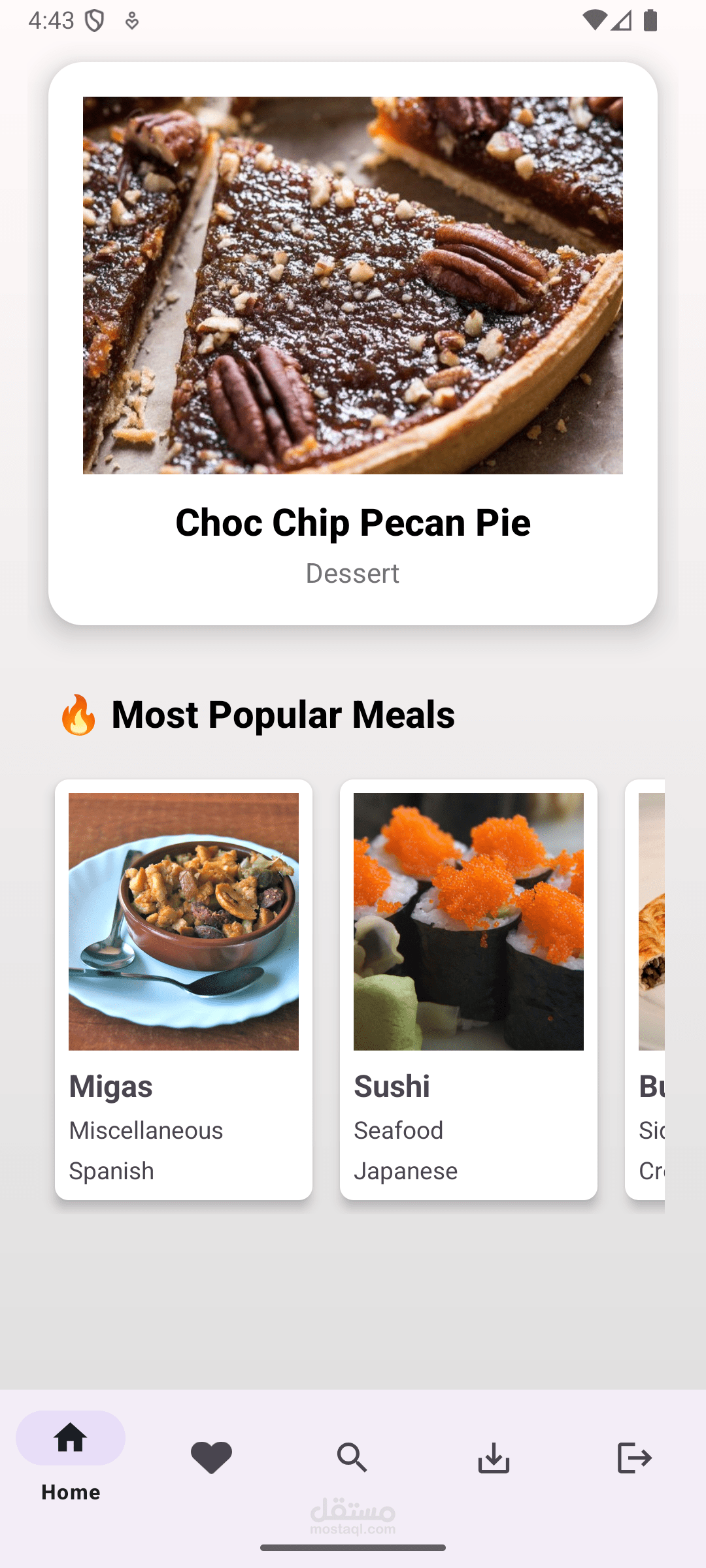The image size is (706, 1568).
Task: Switch to the Home tab
Action: (x=71, y=1456)
